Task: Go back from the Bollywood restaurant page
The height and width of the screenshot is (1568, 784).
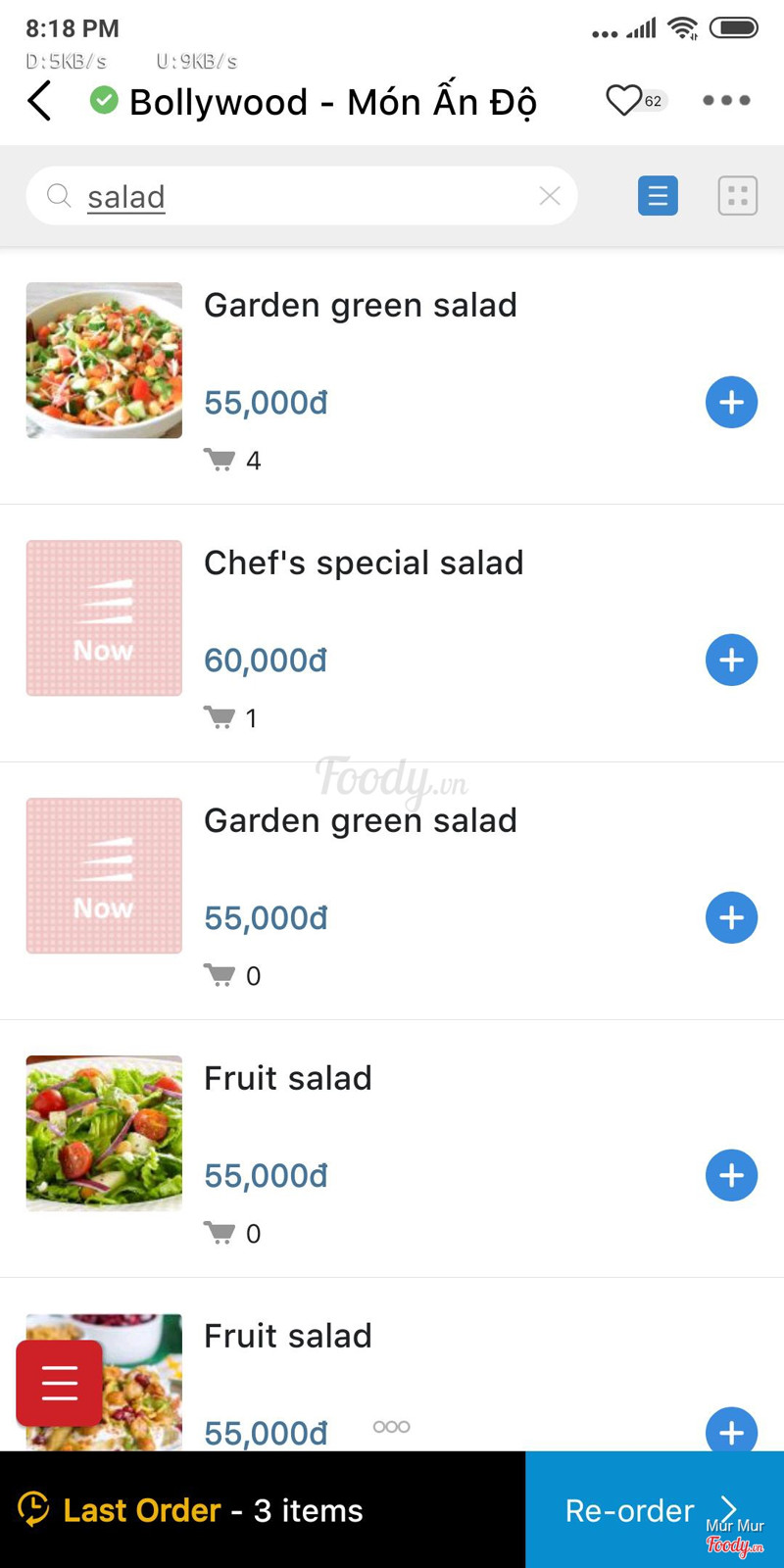Action: [40, 101]
